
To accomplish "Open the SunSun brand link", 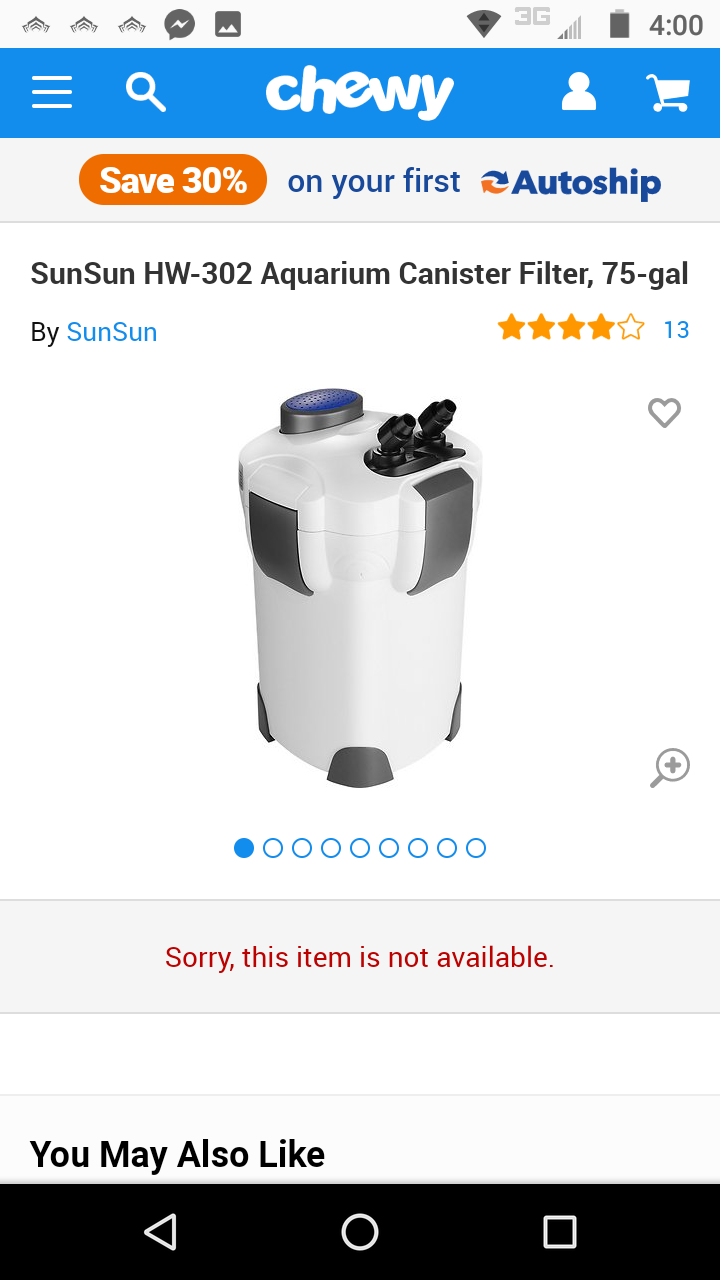I will click(x=112, y=332).
